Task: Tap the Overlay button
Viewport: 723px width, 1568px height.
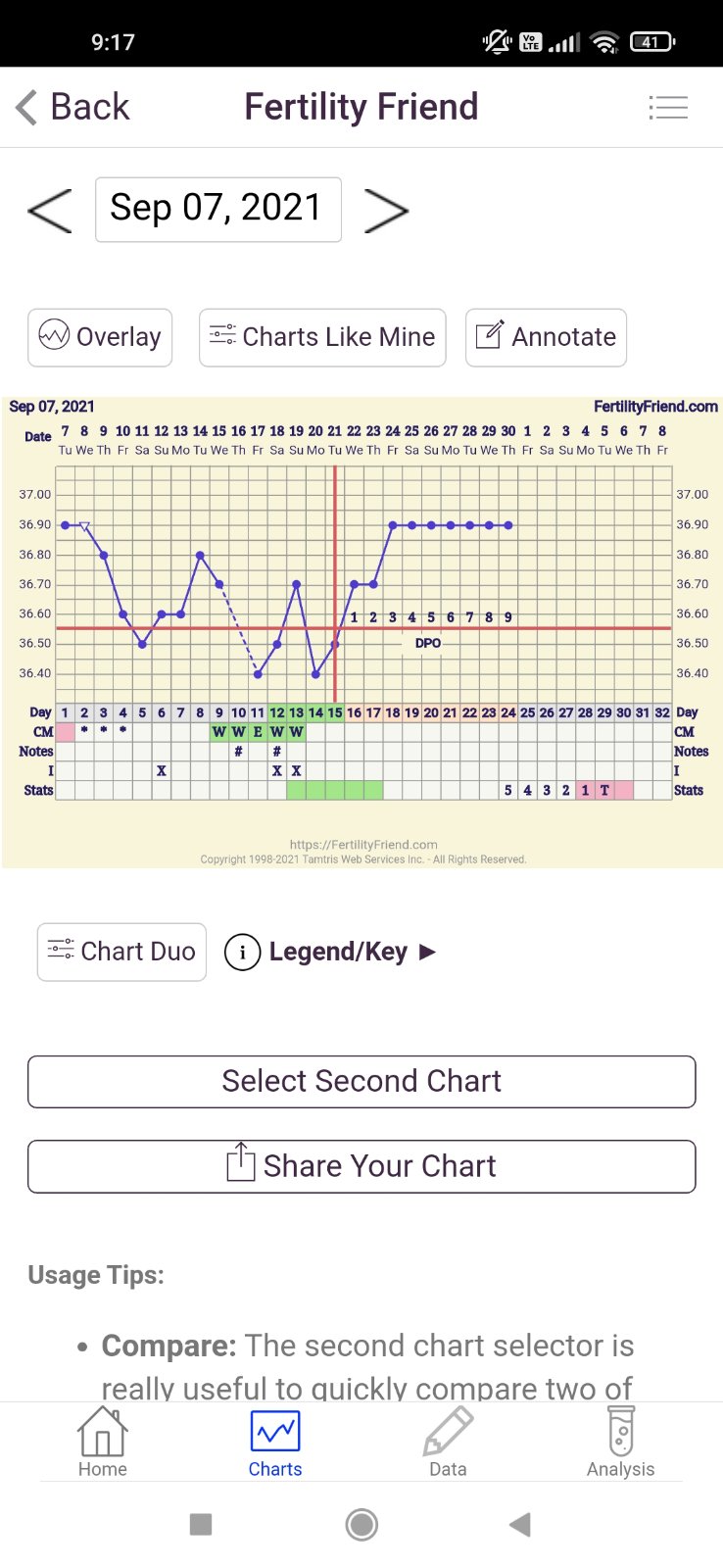Action: (x=100, y=337)
